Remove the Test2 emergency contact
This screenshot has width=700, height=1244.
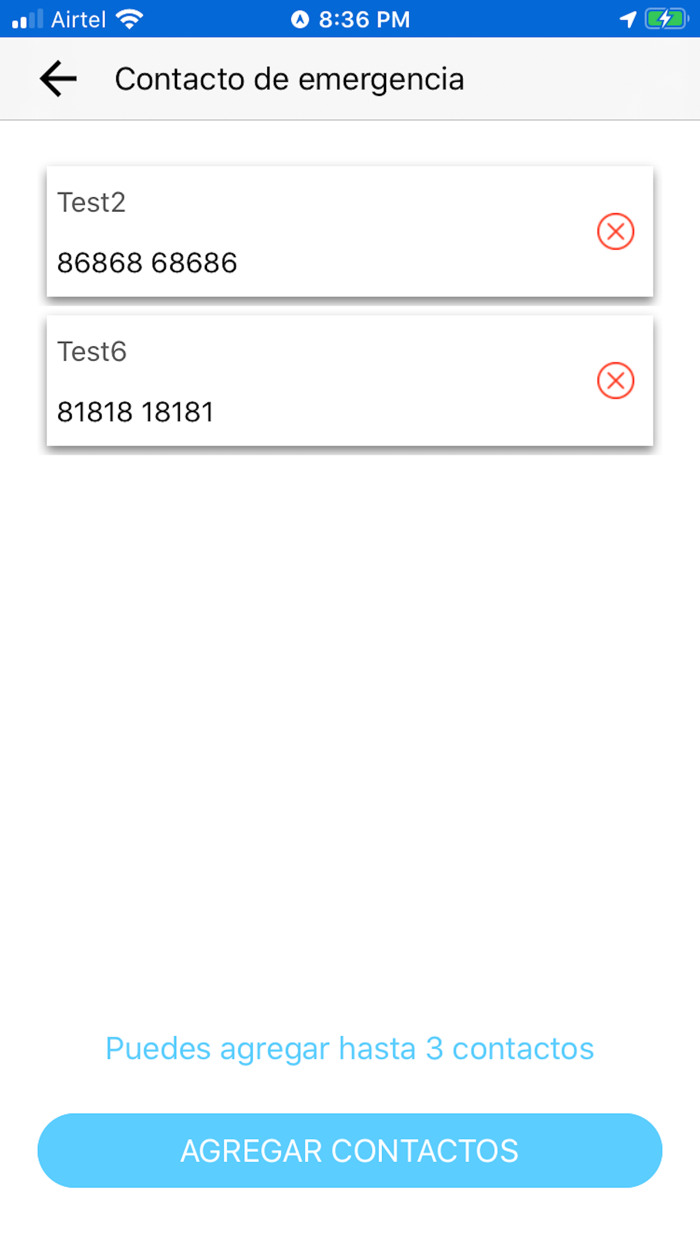616,232
